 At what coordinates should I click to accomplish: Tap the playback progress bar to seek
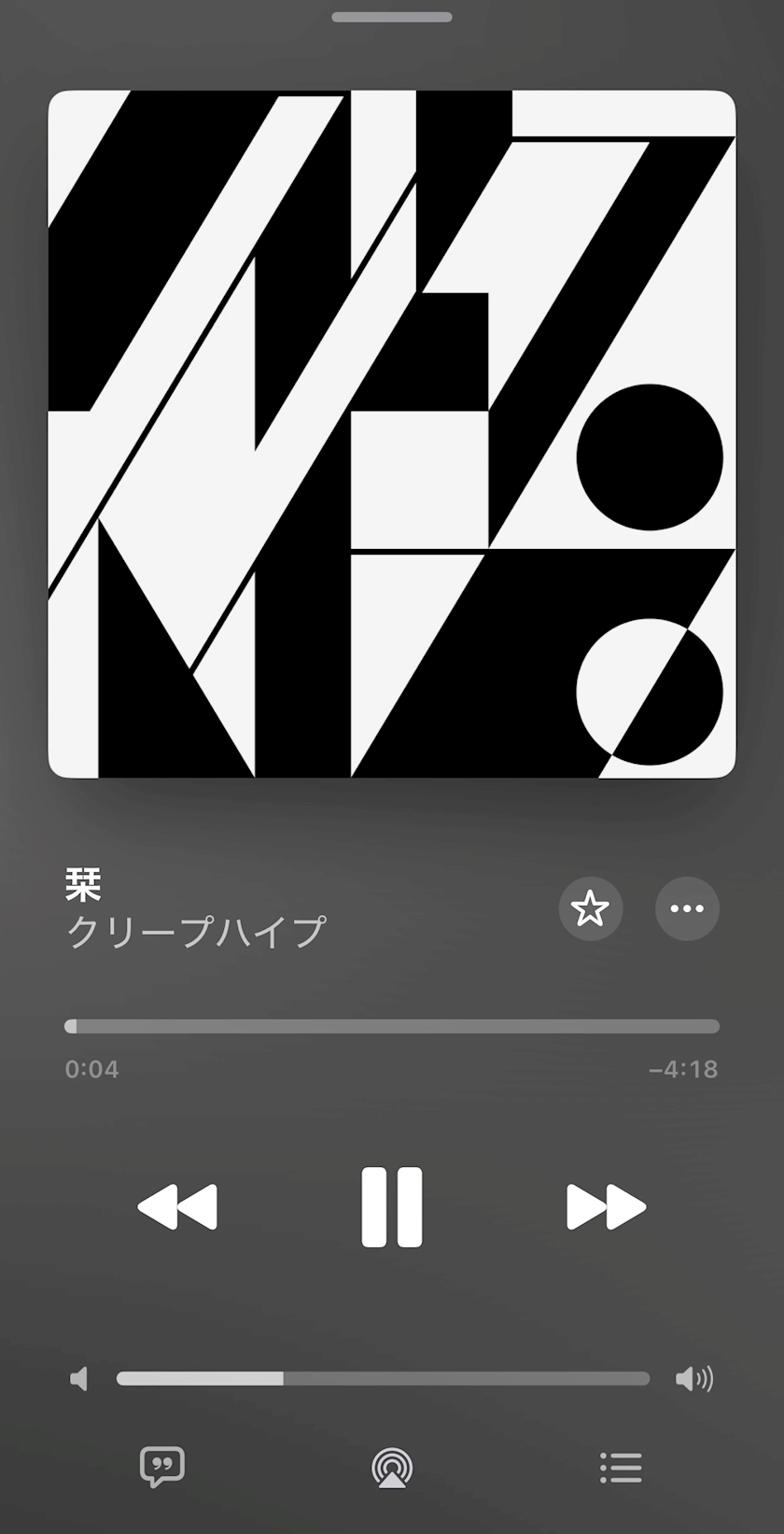[392, 1027]
